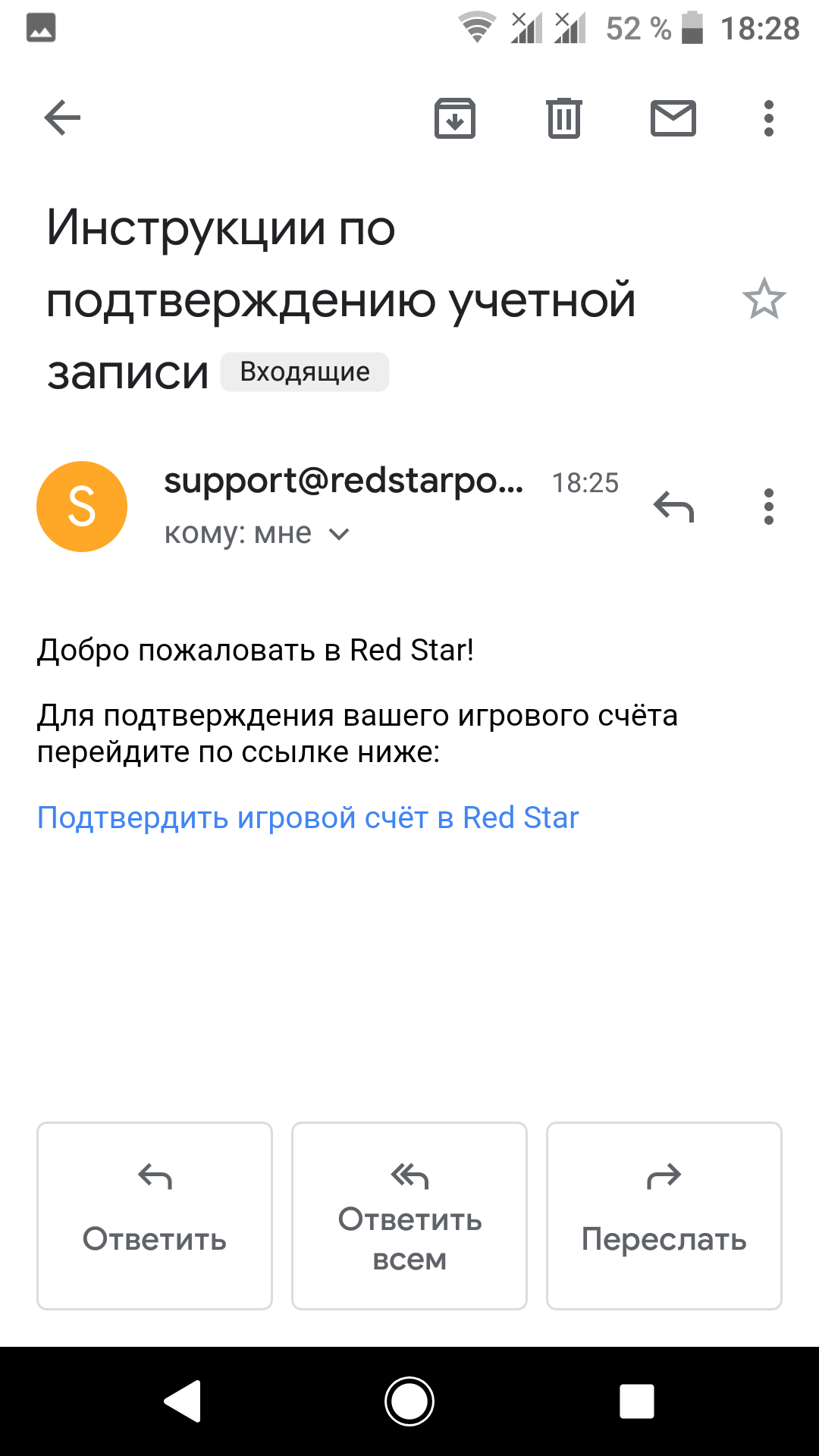Open recent apps via square button
This screenshot has width=819, height=1456.
tap(637, 1401)
